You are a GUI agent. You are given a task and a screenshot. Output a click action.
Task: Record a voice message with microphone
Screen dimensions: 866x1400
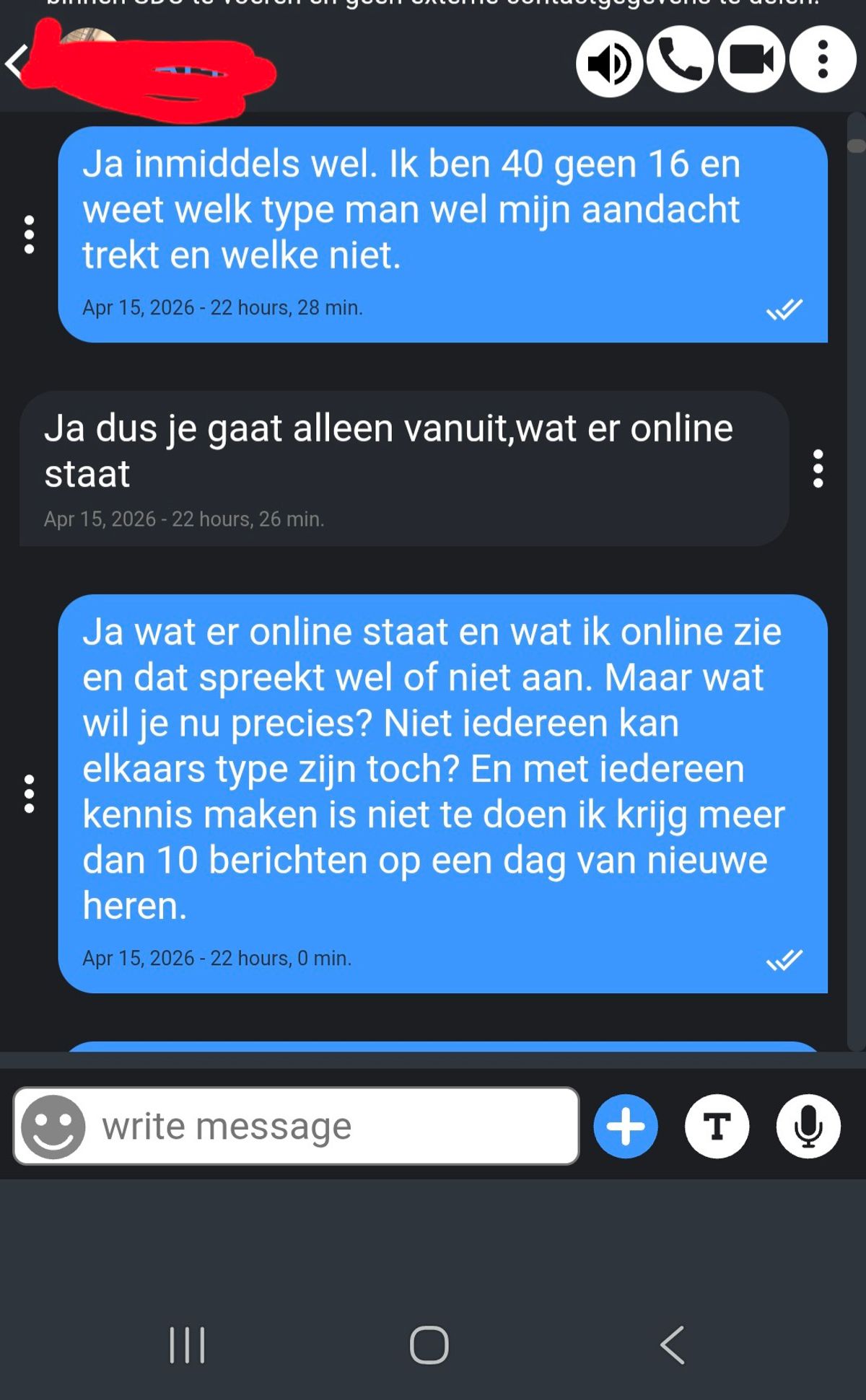[x=808, y=1126]
